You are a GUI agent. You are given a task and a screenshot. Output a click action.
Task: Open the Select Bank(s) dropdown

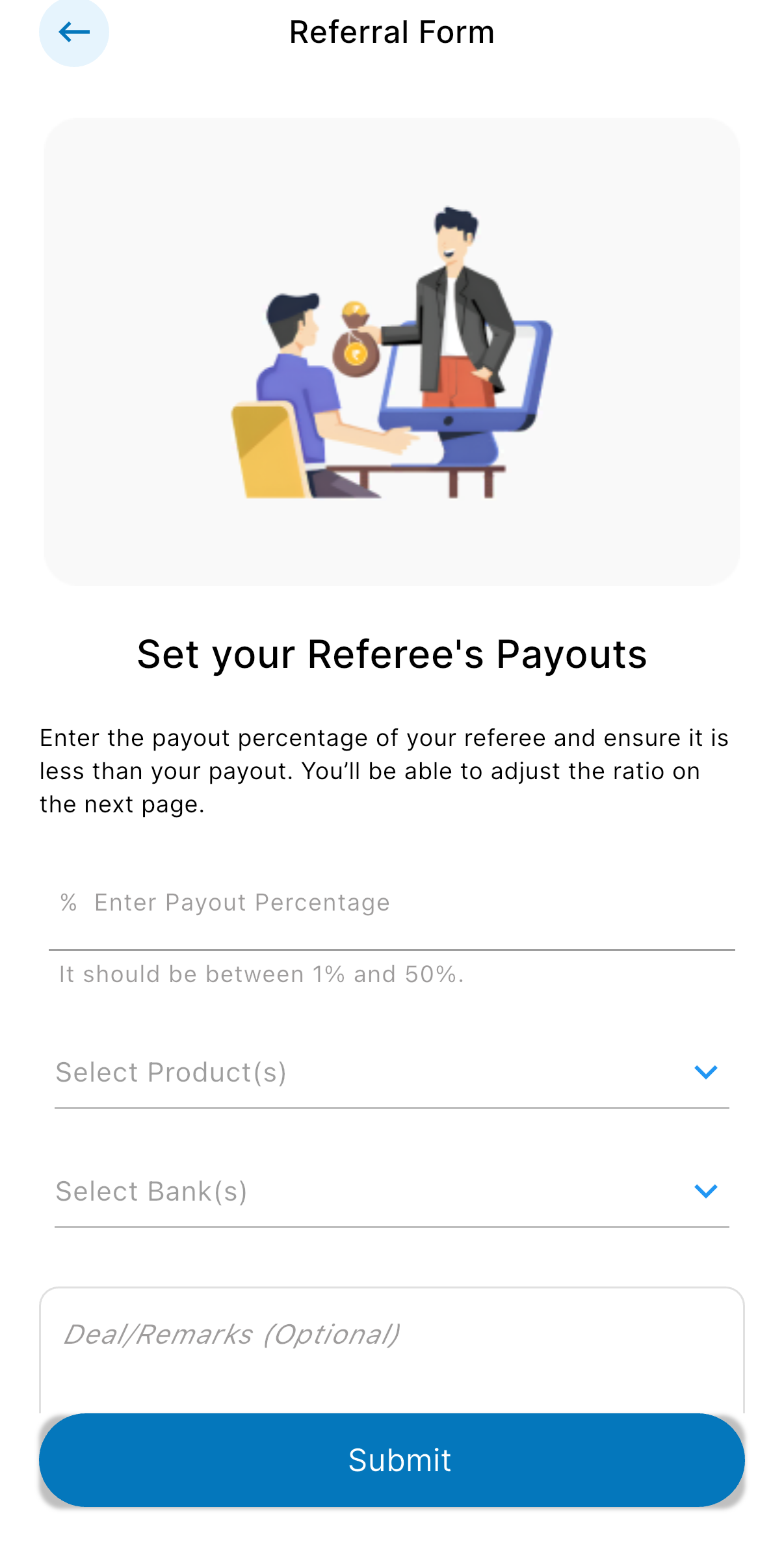[391, 1192]
